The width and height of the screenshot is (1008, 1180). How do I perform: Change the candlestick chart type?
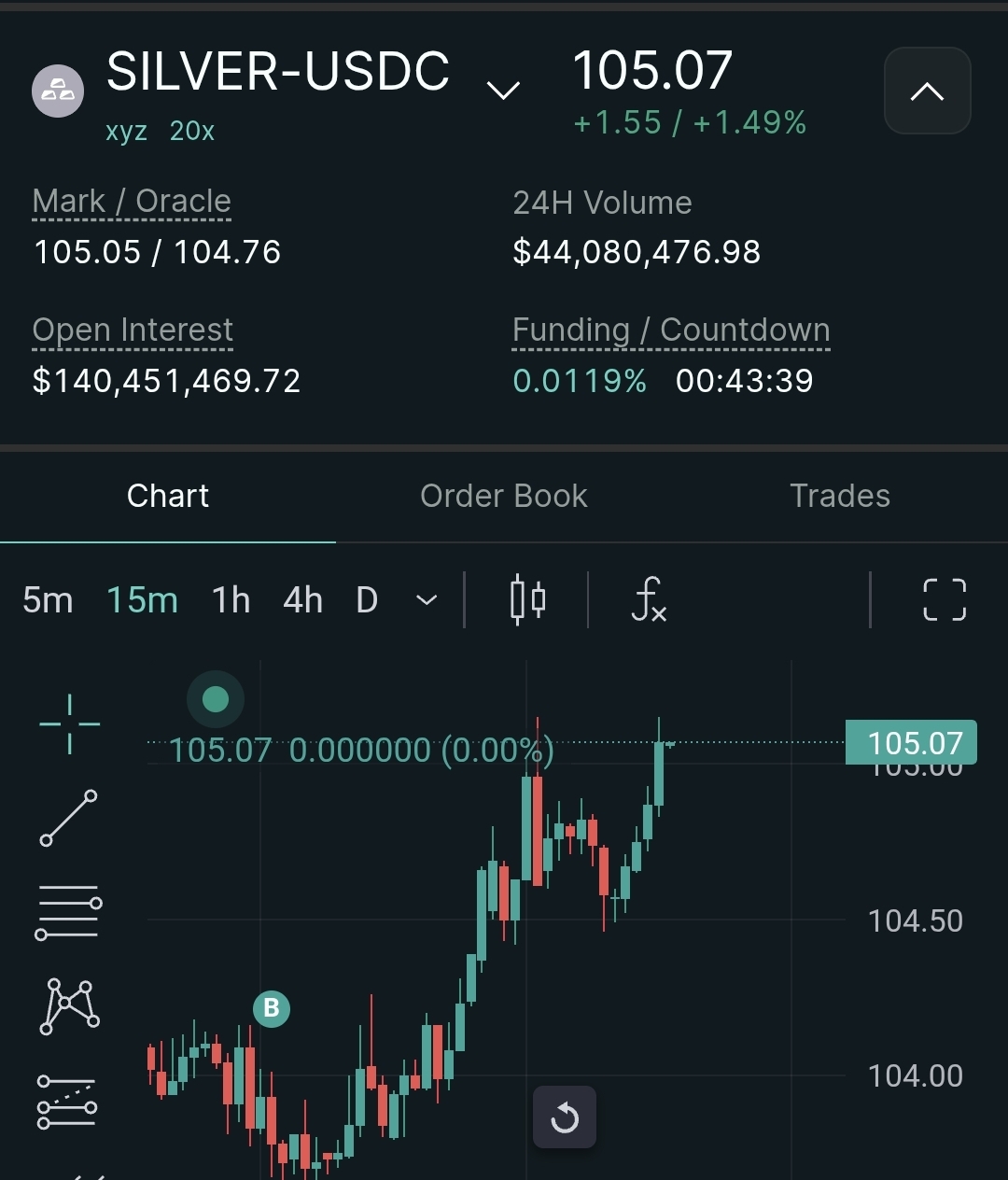[x=527, y=599]
